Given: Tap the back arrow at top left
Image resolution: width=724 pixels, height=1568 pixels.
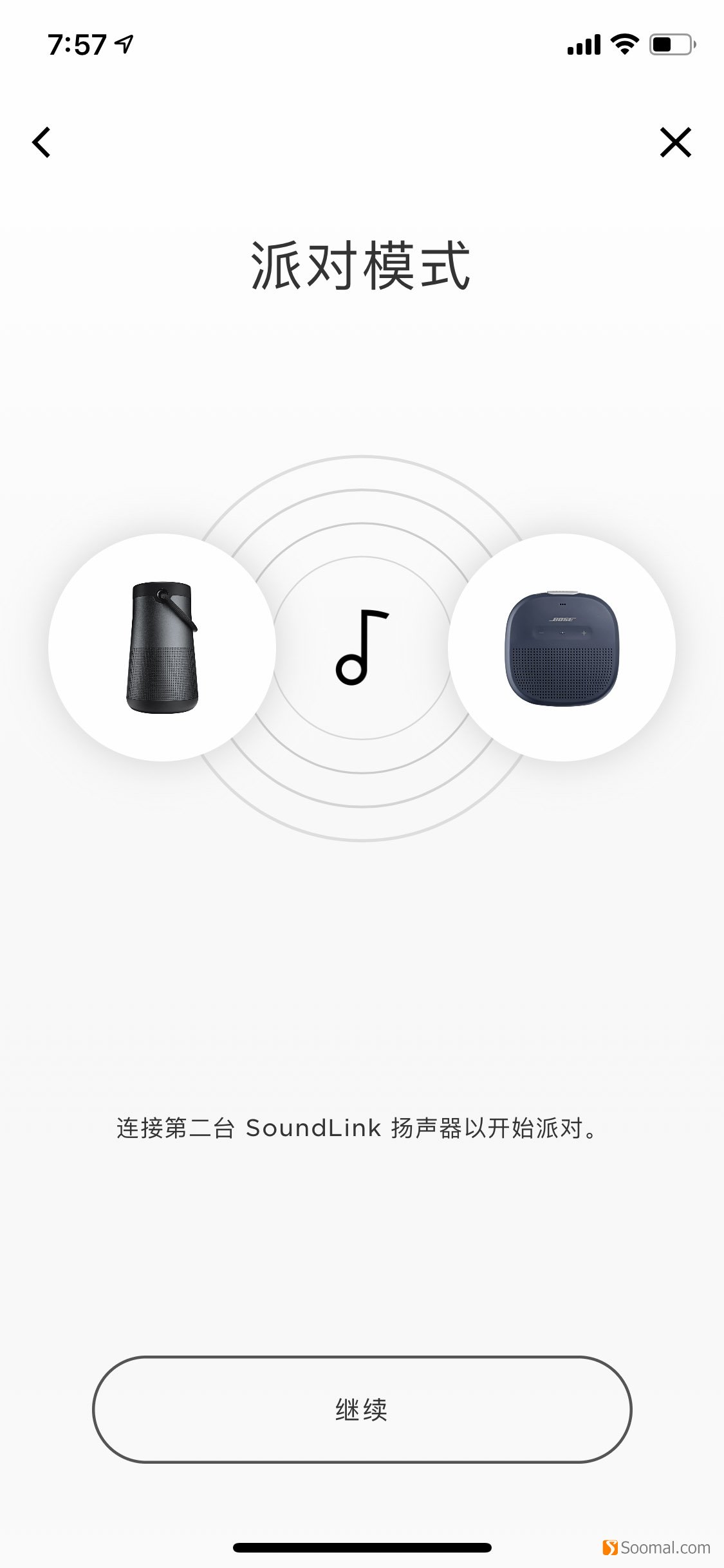Looking at the screenshot, I should coord(41,143).
